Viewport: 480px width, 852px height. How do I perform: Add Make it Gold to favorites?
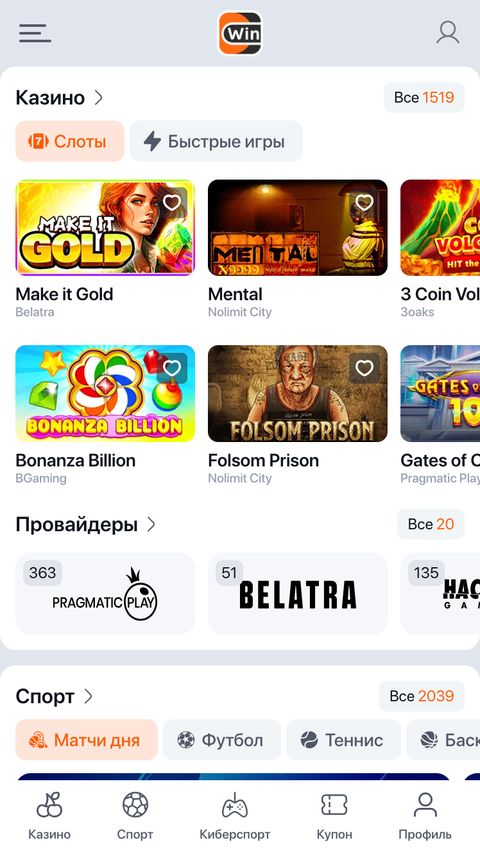(172, 203)
